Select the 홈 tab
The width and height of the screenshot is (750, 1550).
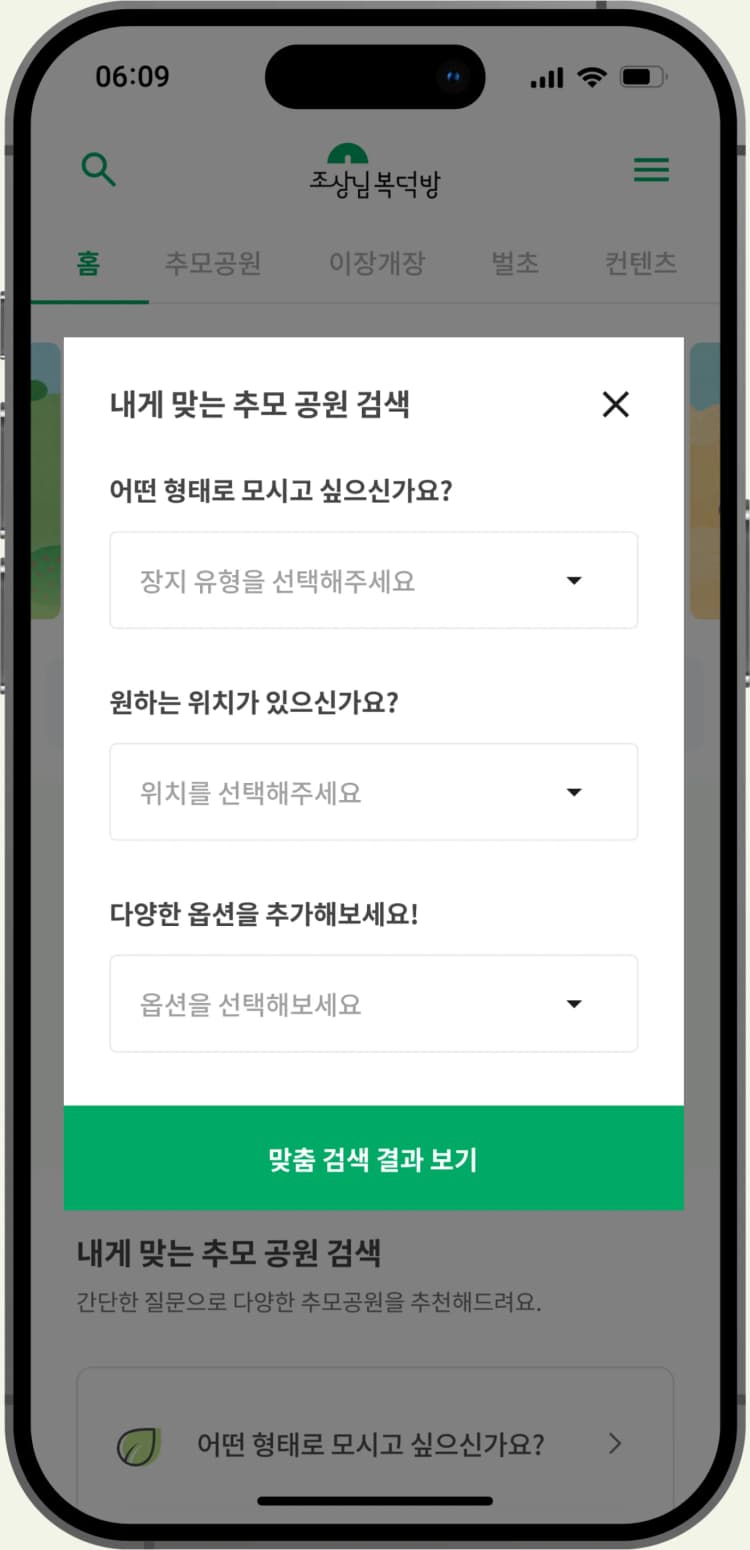[88, 263]
